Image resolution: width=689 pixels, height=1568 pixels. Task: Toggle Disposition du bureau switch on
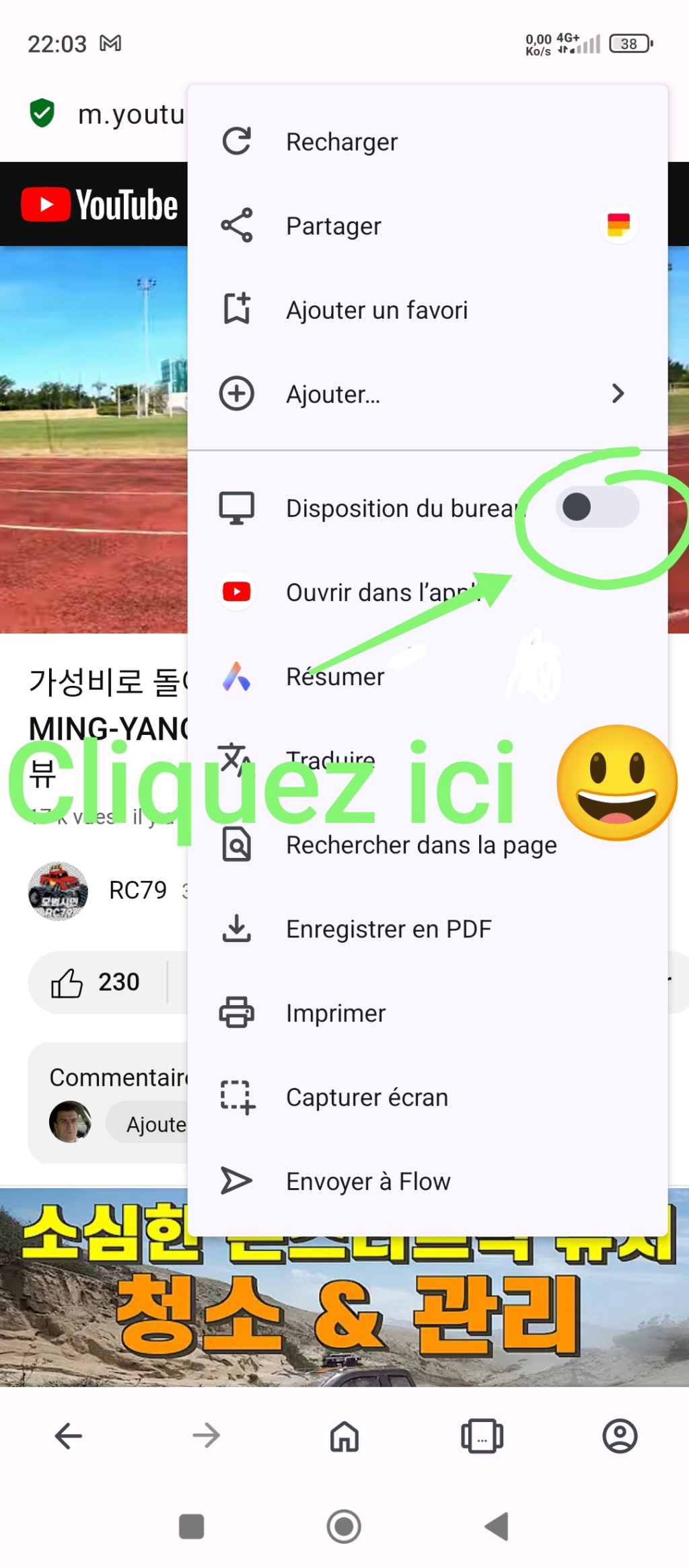(597, 507)
